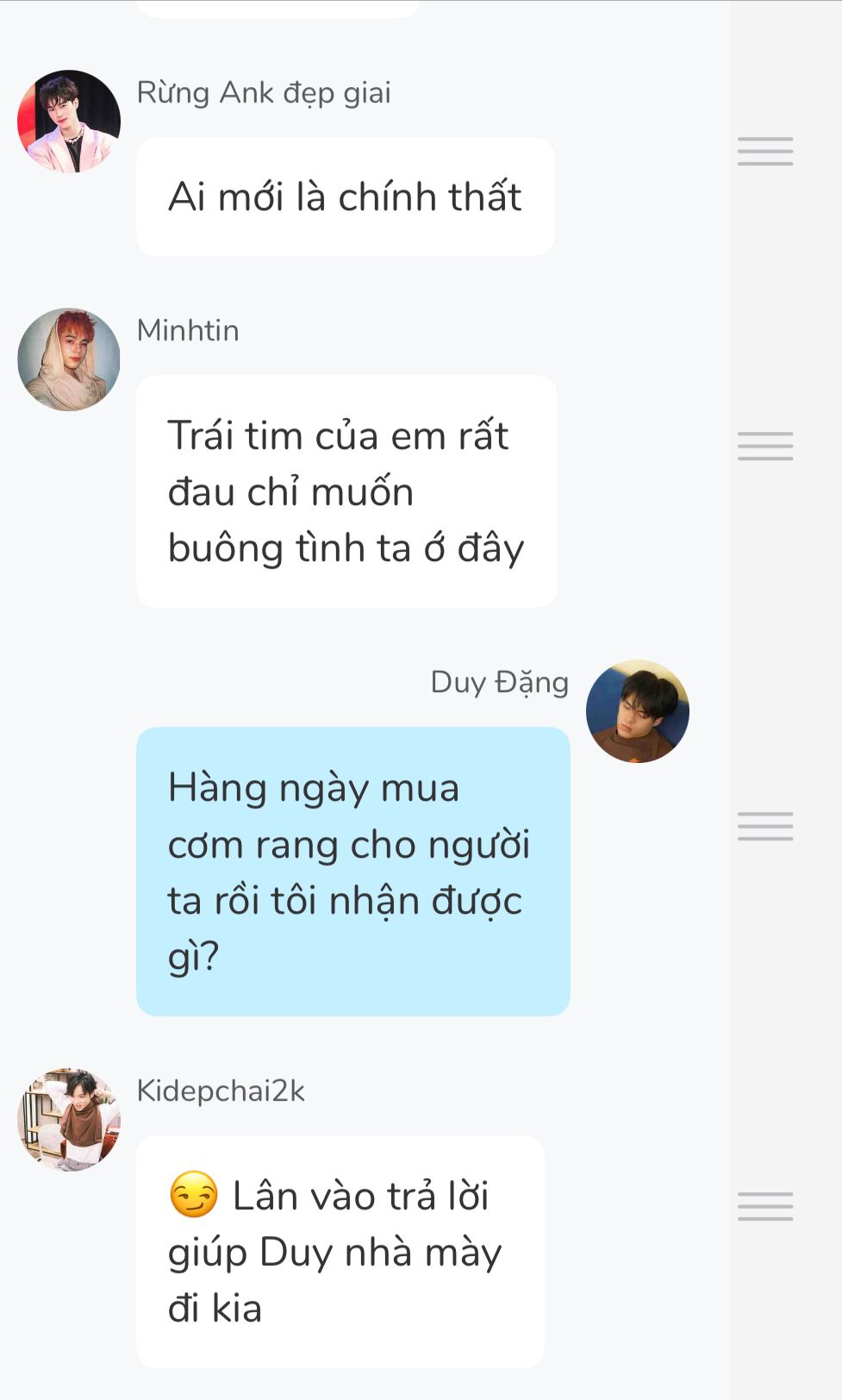The width and height of the screenshot is (842, 1400).
Task: Open Minhtin's profile picture
Action: pos(69,359)
